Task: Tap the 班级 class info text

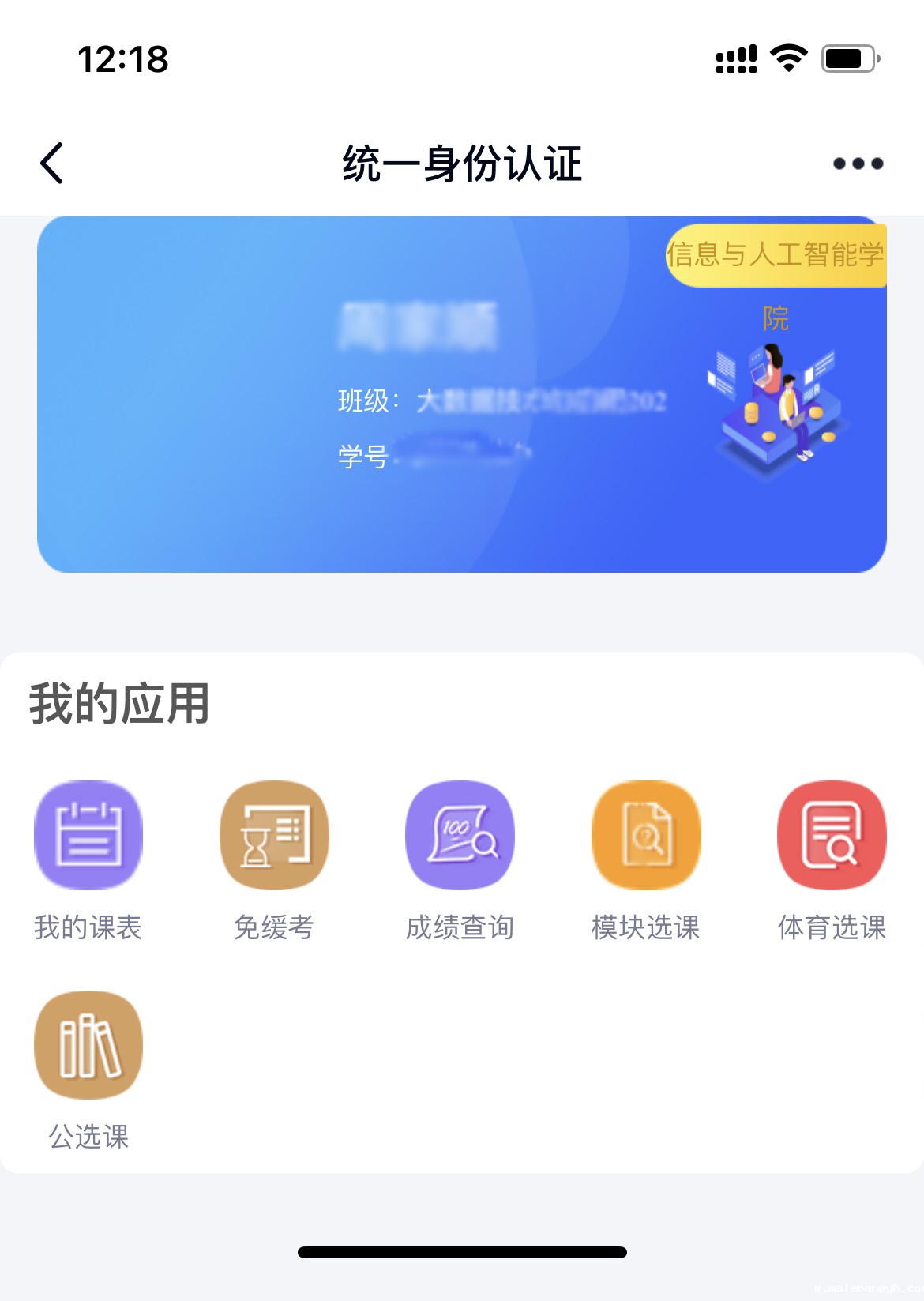Action: pos(502,402)
